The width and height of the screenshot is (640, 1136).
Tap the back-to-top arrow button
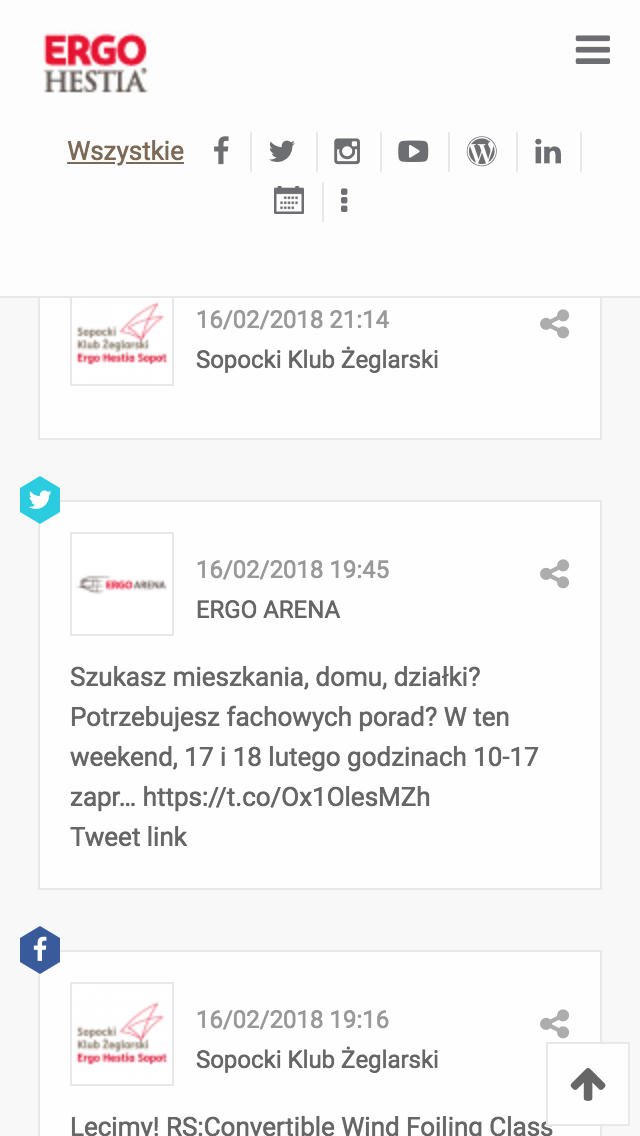click(x=588, y=1085)
